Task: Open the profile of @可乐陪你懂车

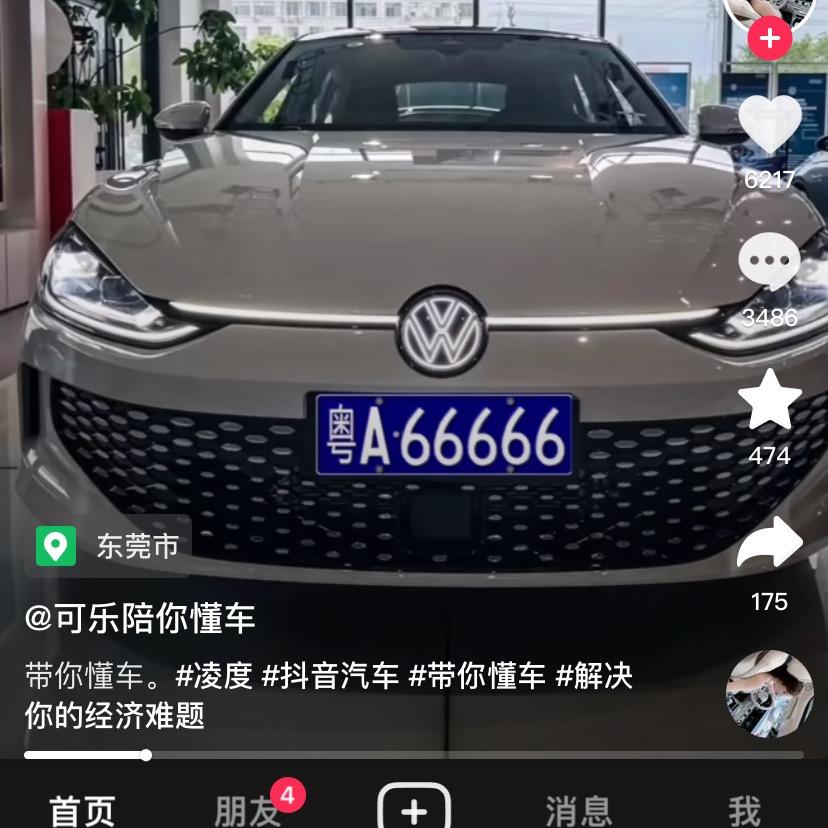Action: [x=140, y=618]
